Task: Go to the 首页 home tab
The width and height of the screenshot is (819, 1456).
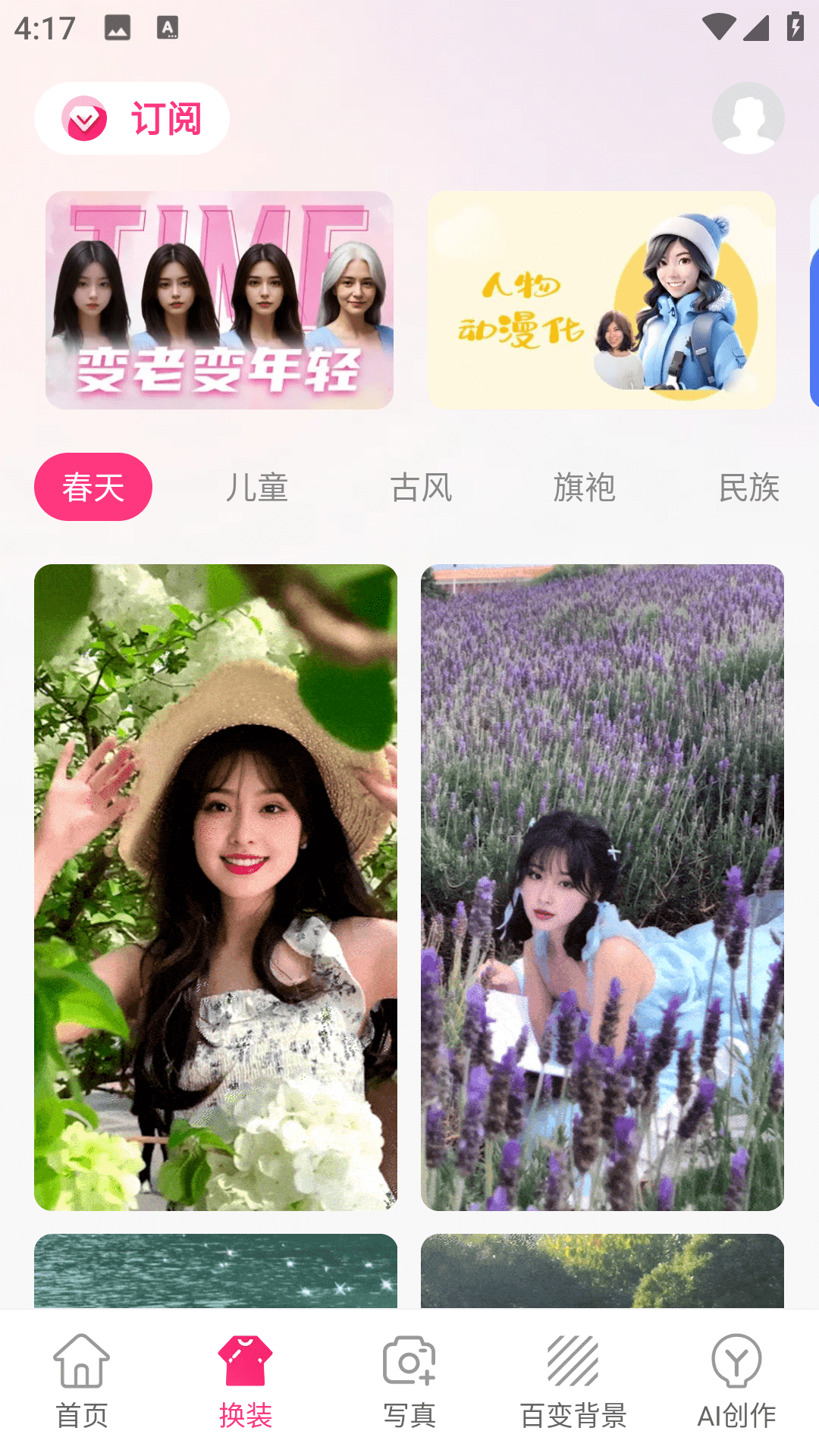Action: (x=82, y=1382)
